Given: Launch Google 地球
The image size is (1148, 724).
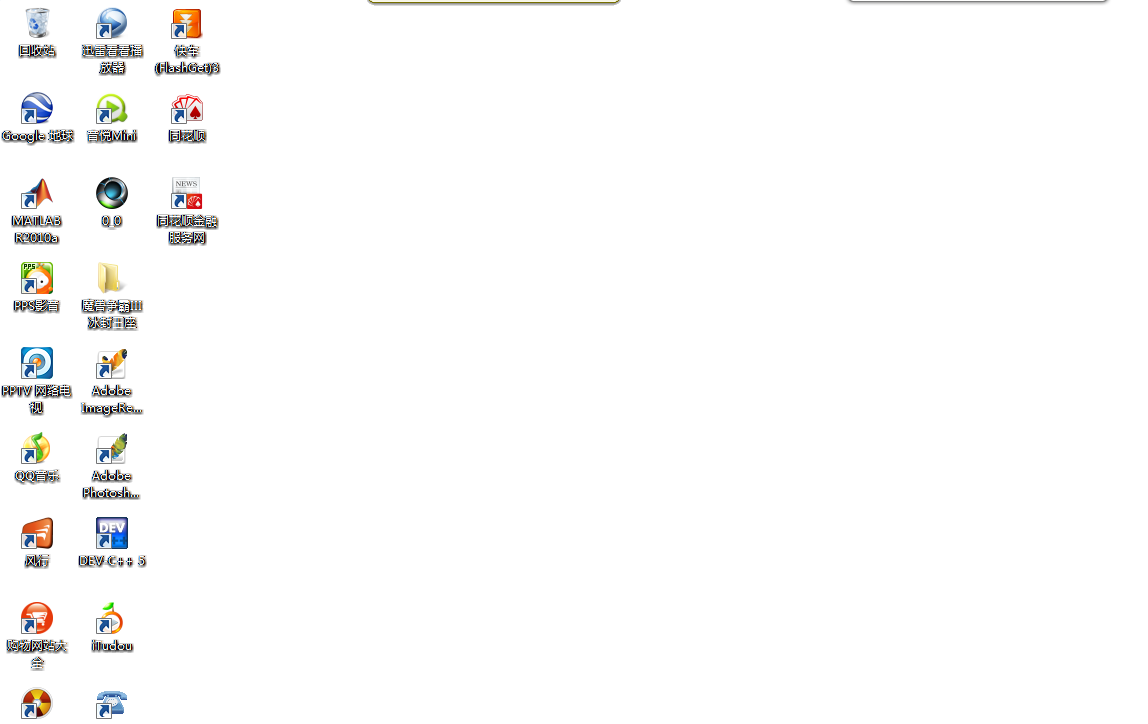Looking at the screenshot, I should point(37,109).
